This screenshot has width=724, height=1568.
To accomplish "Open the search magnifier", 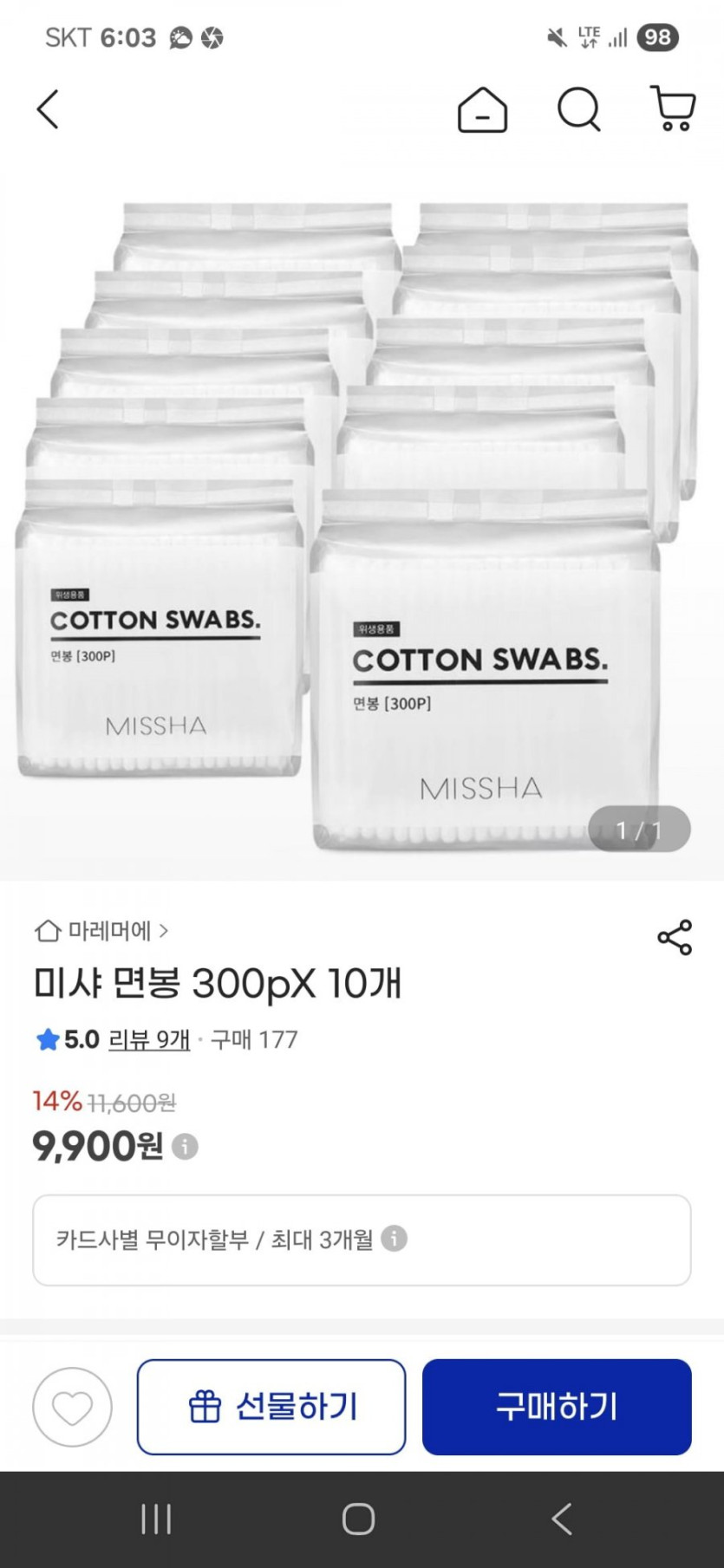I will coord(578,110).
